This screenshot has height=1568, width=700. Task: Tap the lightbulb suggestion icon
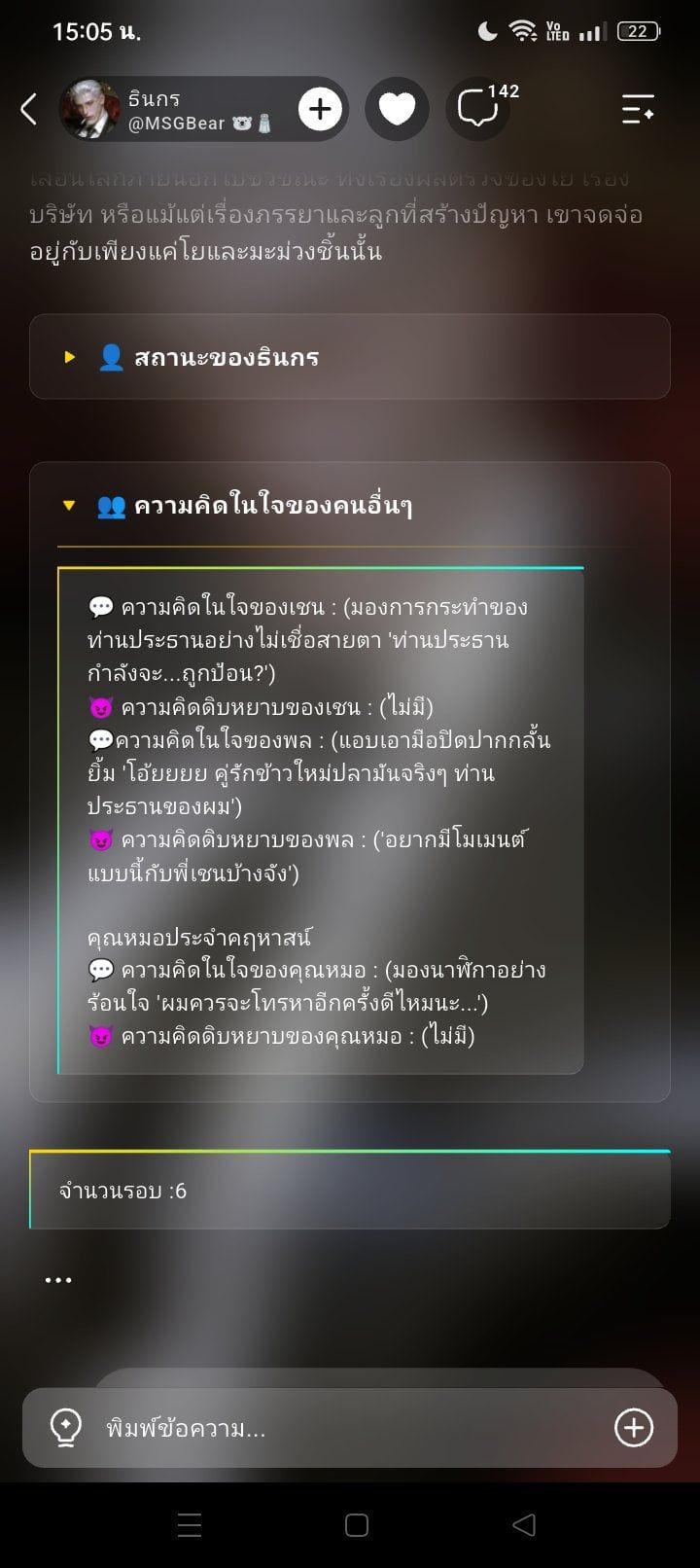(65, 1427)
